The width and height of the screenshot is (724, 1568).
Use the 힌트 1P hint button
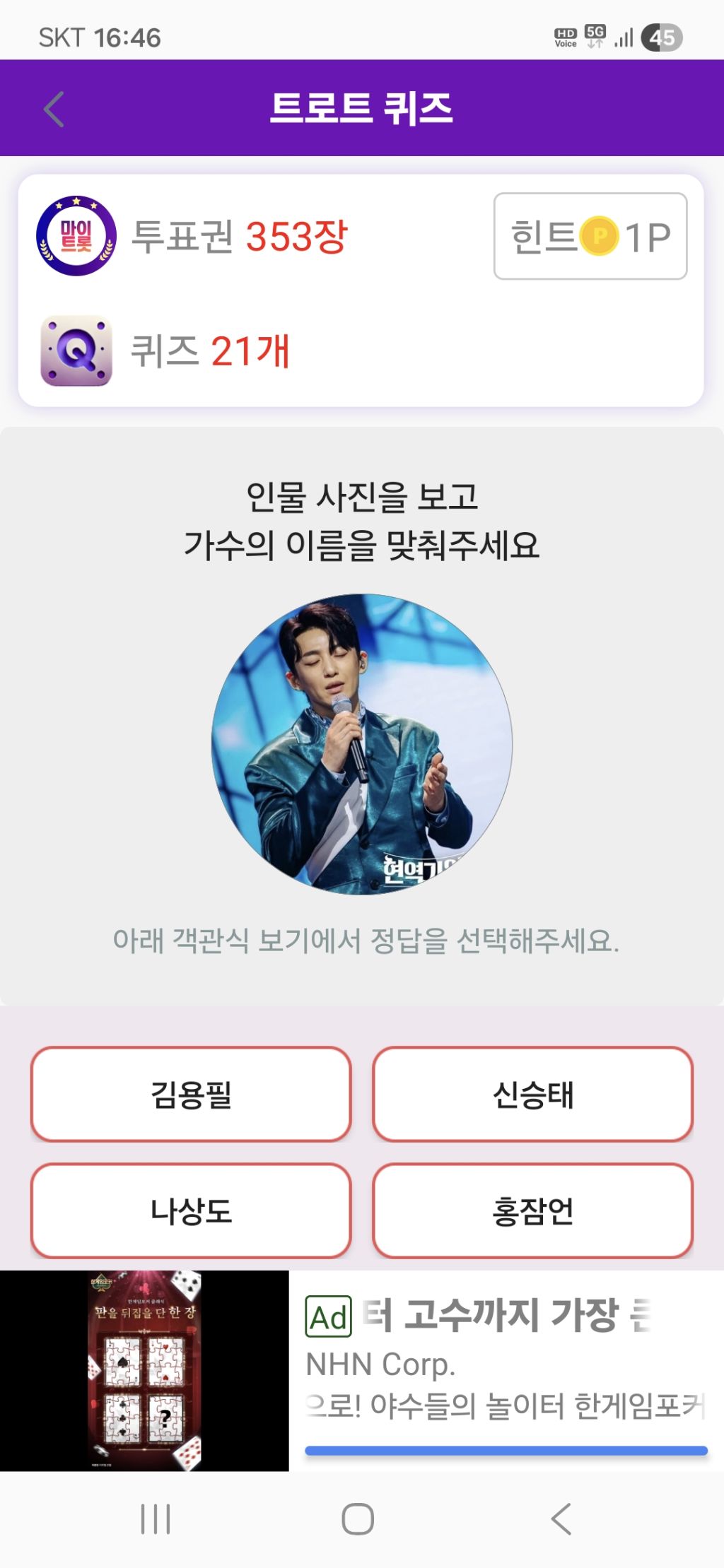point(590,237)
